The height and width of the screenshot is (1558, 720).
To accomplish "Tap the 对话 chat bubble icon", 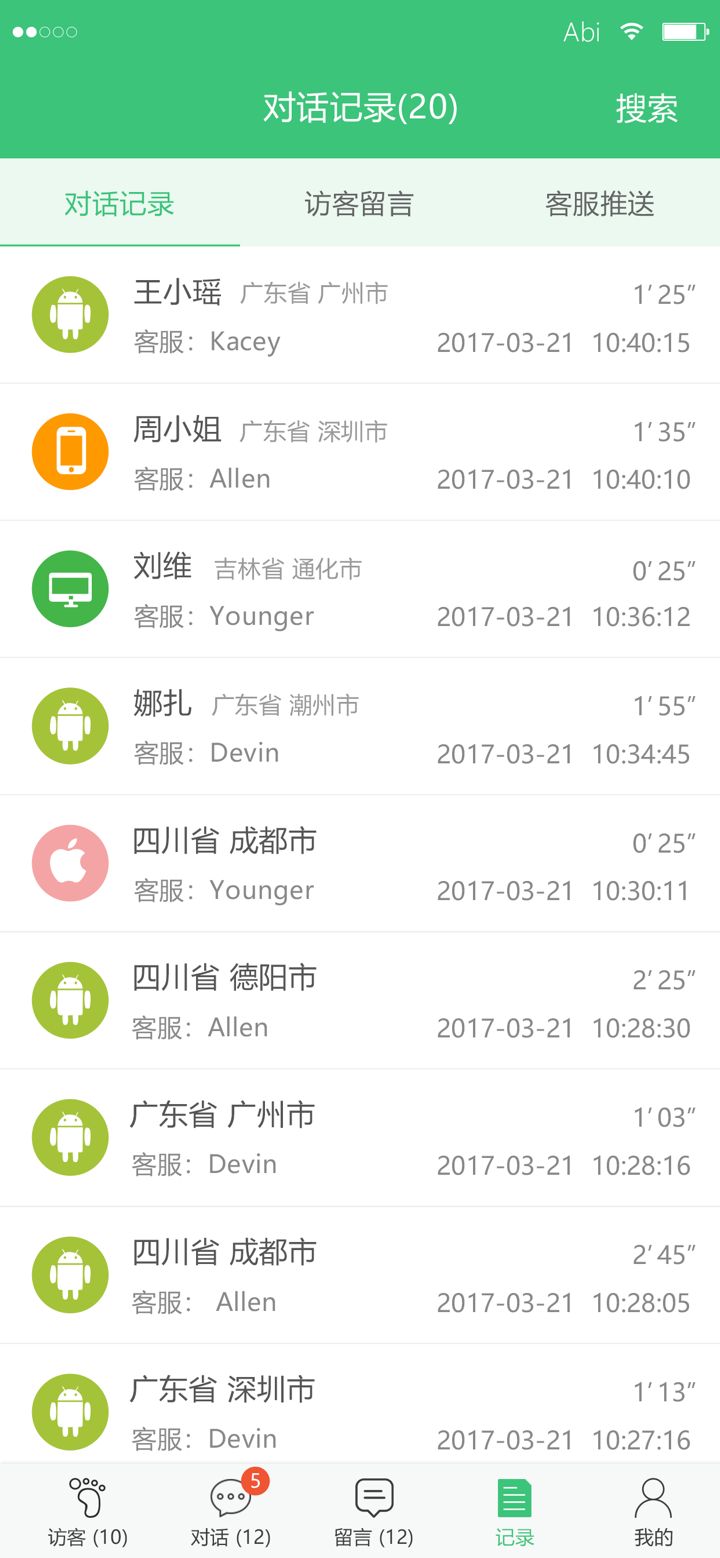I will (230, 1497).
